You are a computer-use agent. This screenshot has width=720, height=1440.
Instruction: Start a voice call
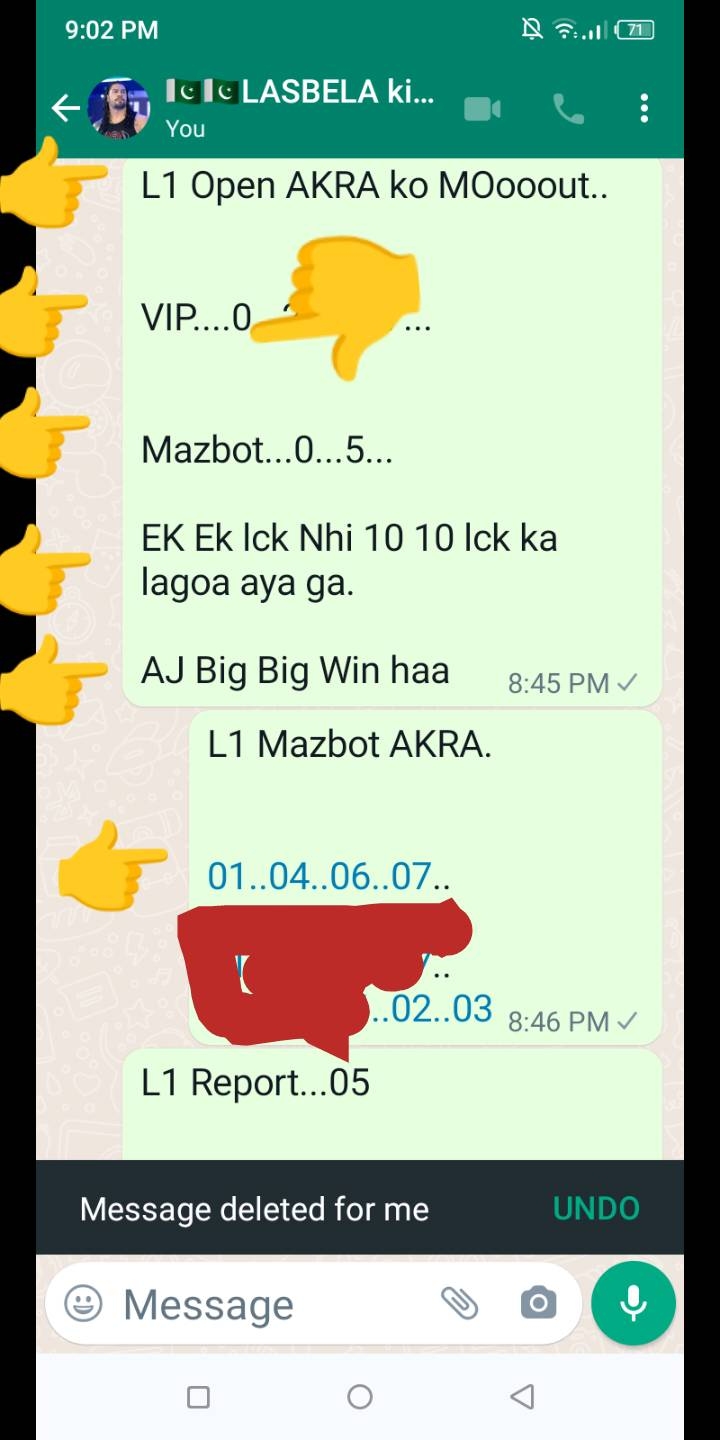568,108
